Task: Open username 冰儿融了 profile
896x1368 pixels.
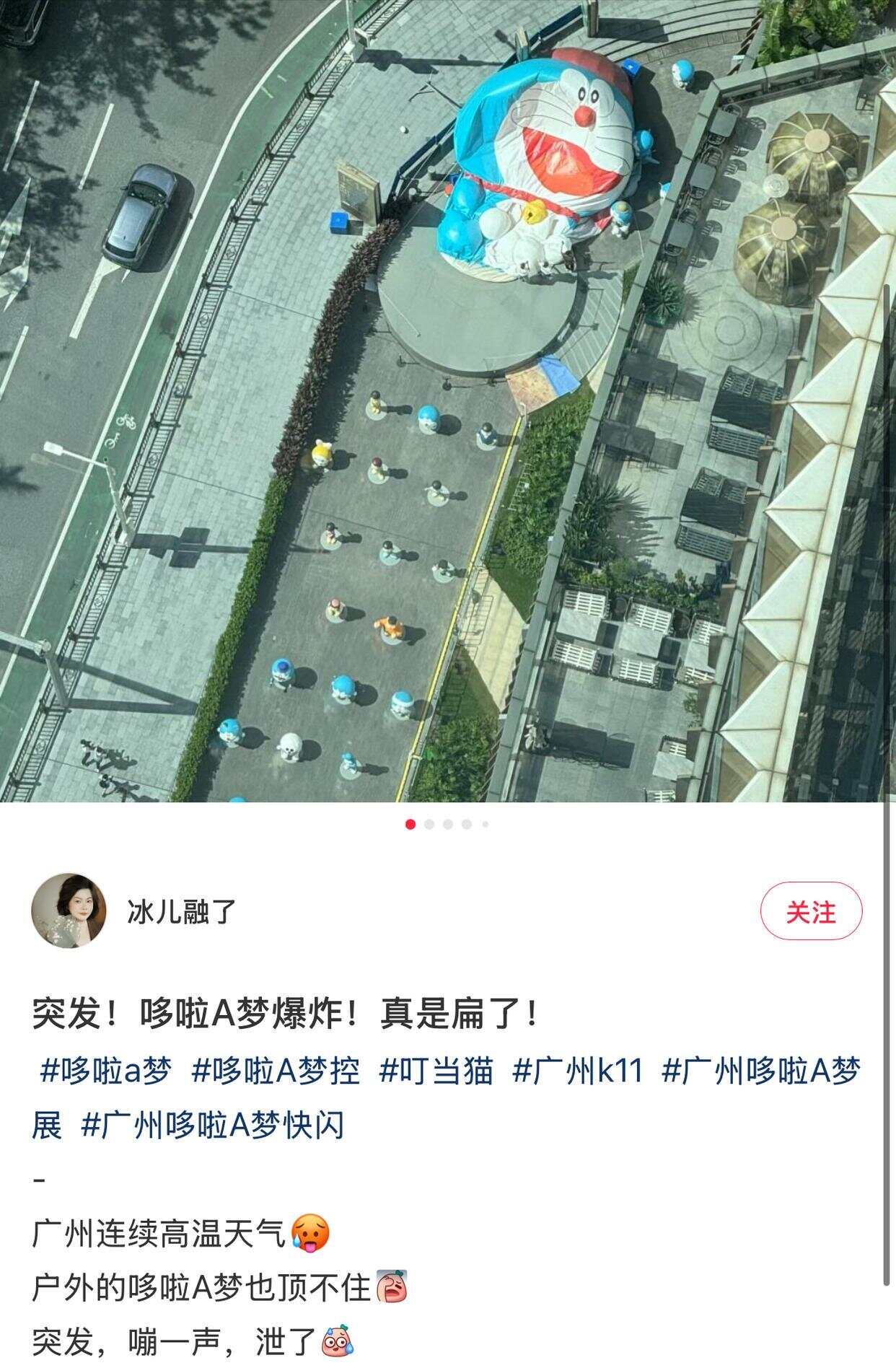Action: (x=182, y=911)
